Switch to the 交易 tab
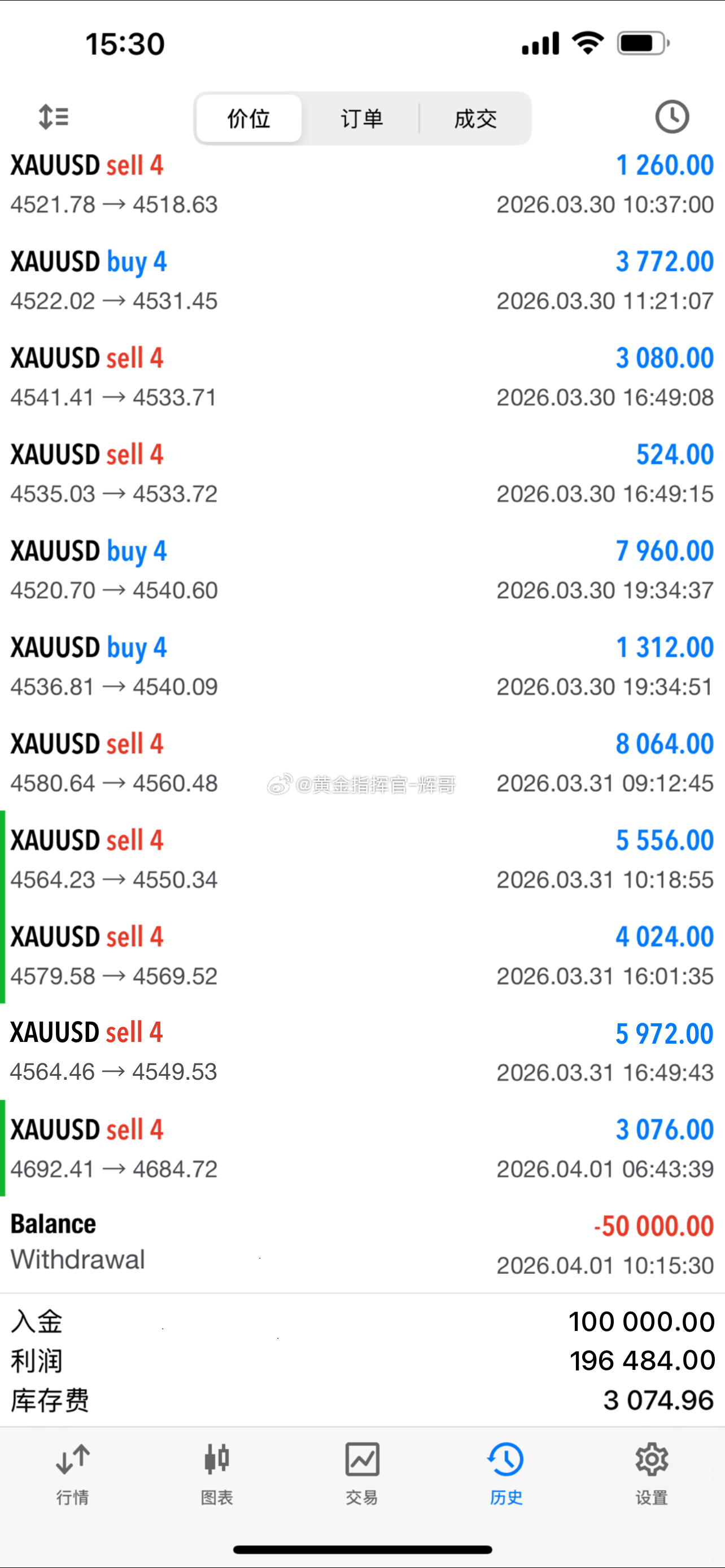 (362, 1473)
